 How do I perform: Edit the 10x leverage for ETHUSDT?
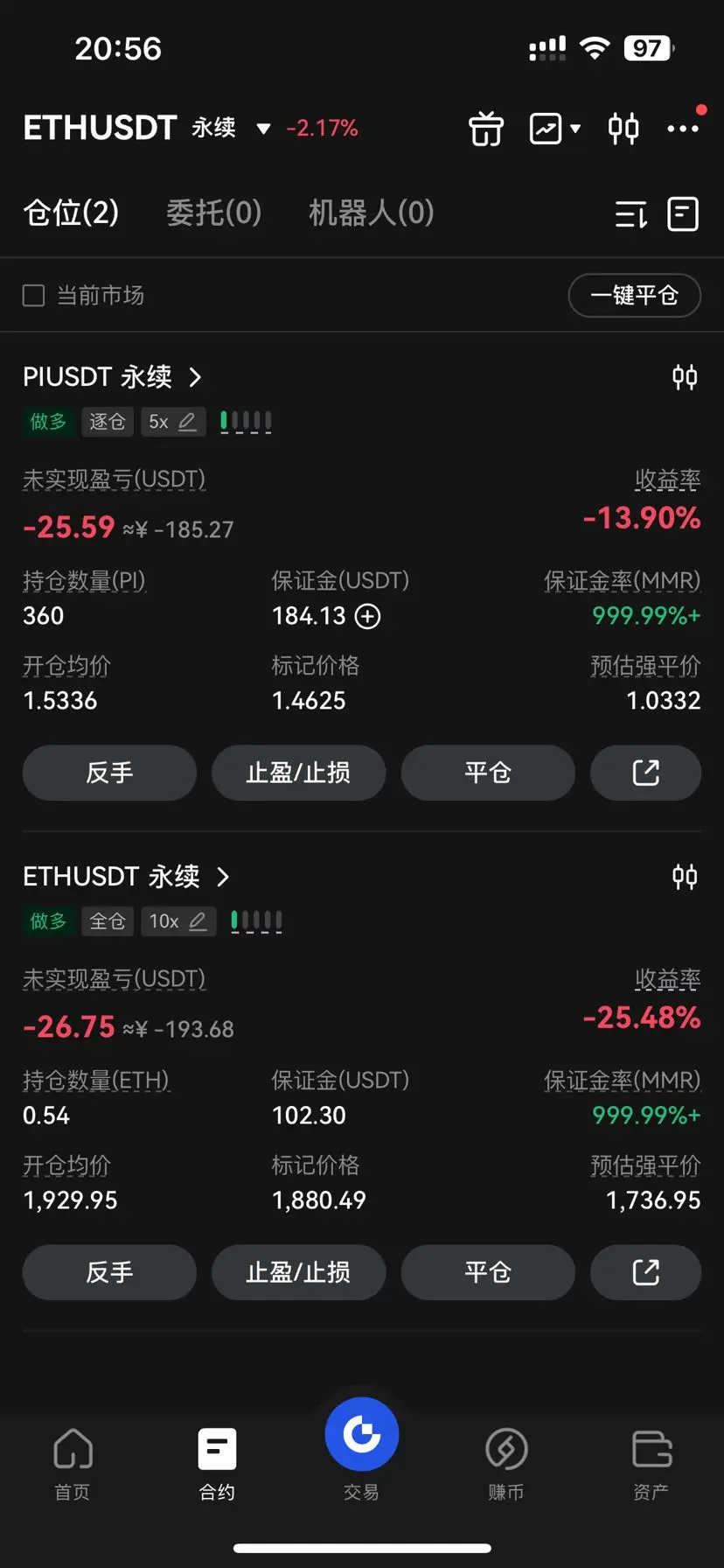point(178,921)
